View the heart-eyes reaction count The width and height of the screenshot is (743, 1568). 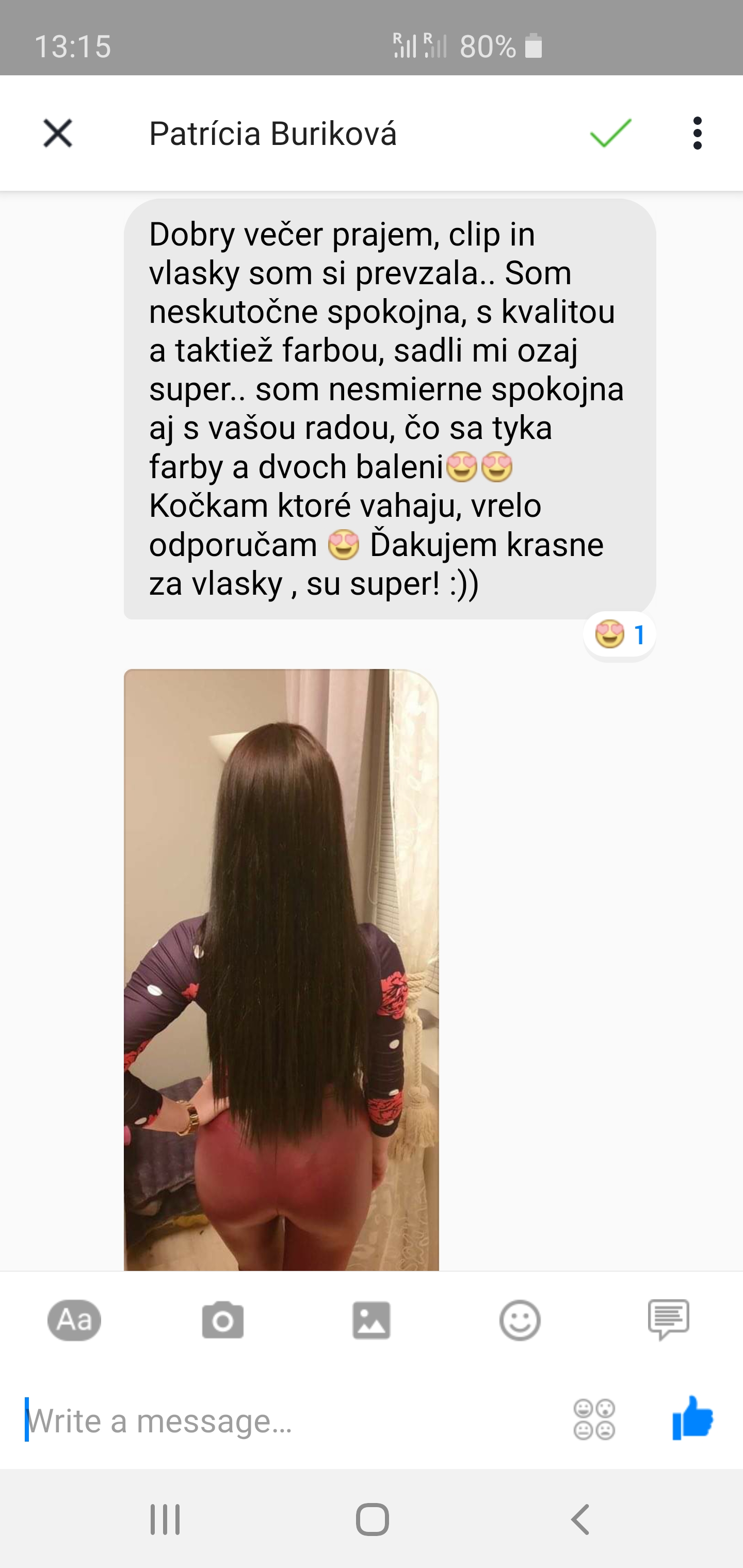point(619,635)
